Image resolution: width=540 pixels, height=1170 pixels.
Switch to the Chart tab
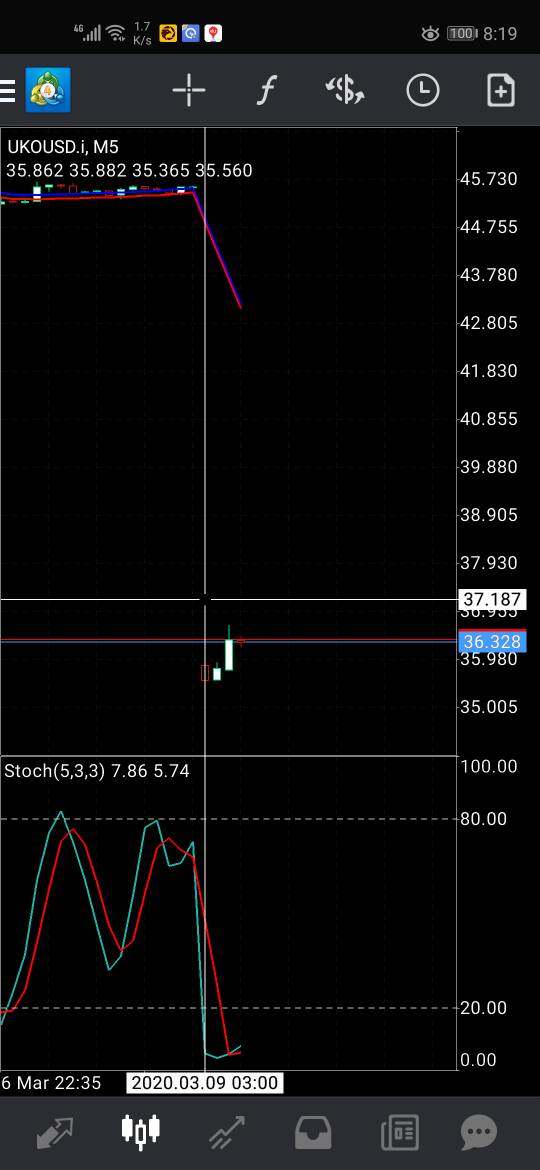point(141,1131)
